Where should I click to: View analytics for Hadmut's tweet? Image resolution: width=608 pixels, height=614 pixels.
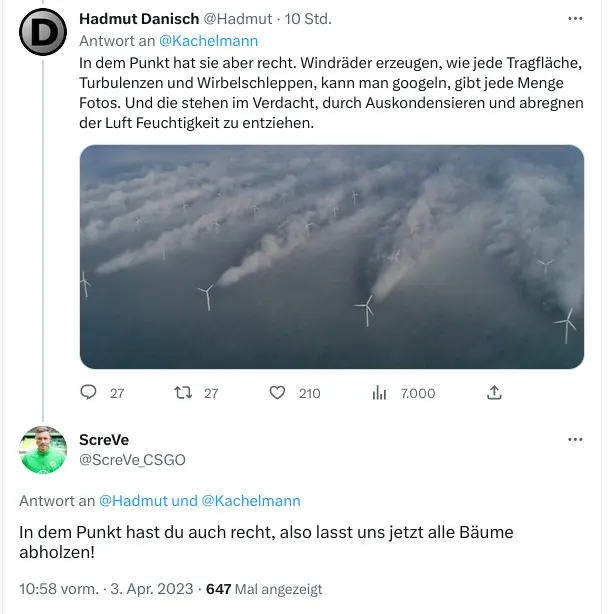point(380,393)
